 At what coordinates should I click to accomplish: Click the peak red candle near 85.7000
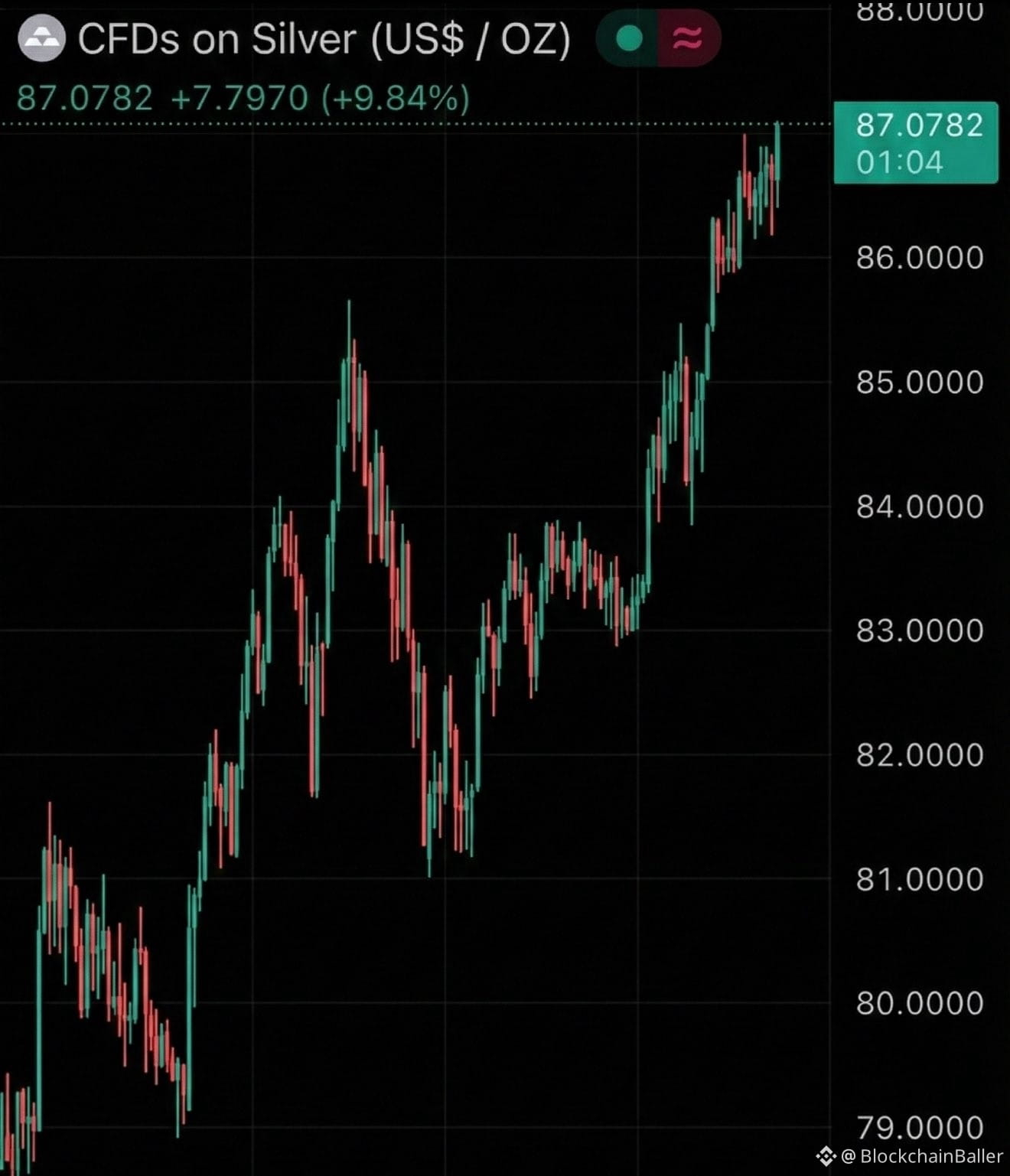(x=353, y=352)
